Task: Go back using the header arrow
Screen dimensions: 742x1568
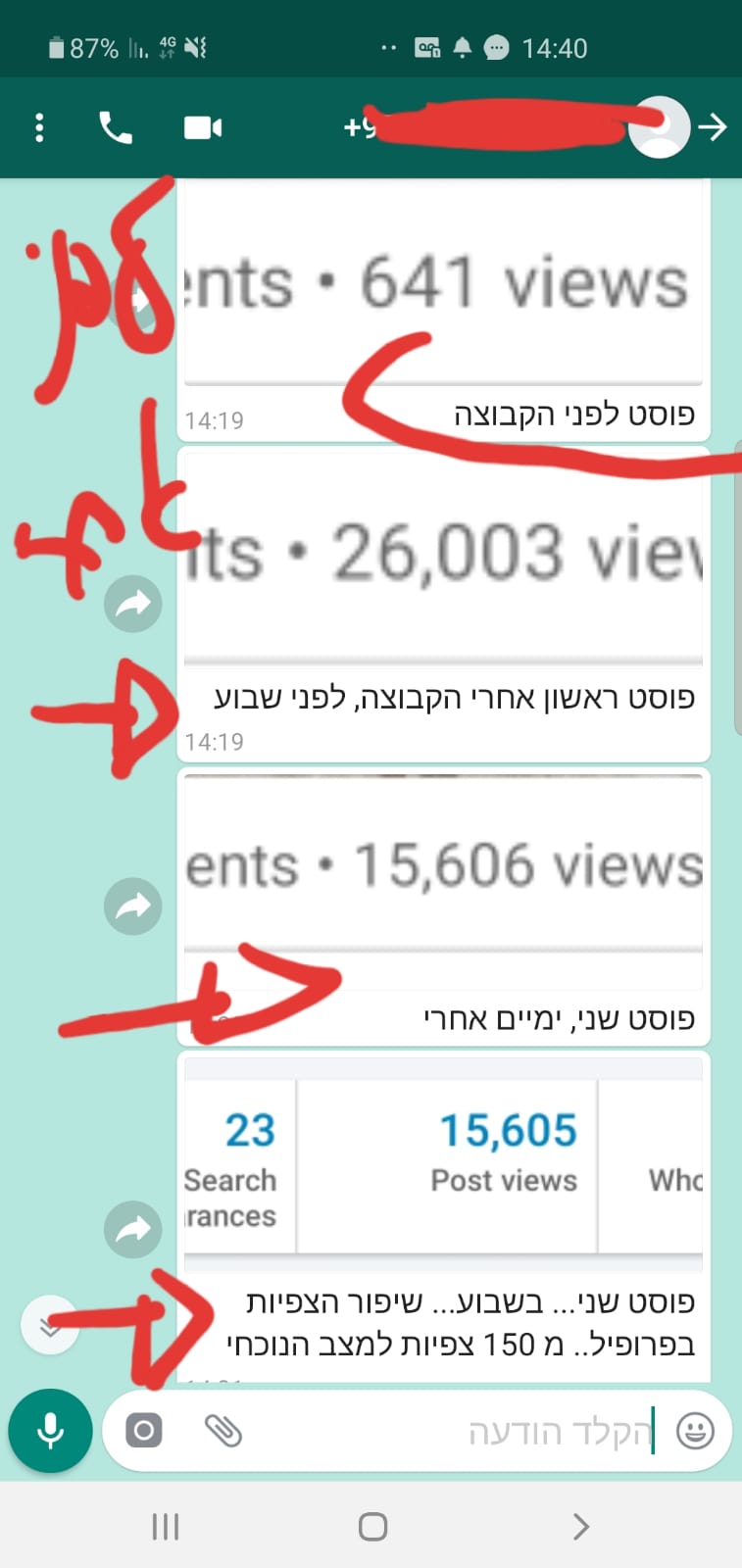Action: (713, 127)
